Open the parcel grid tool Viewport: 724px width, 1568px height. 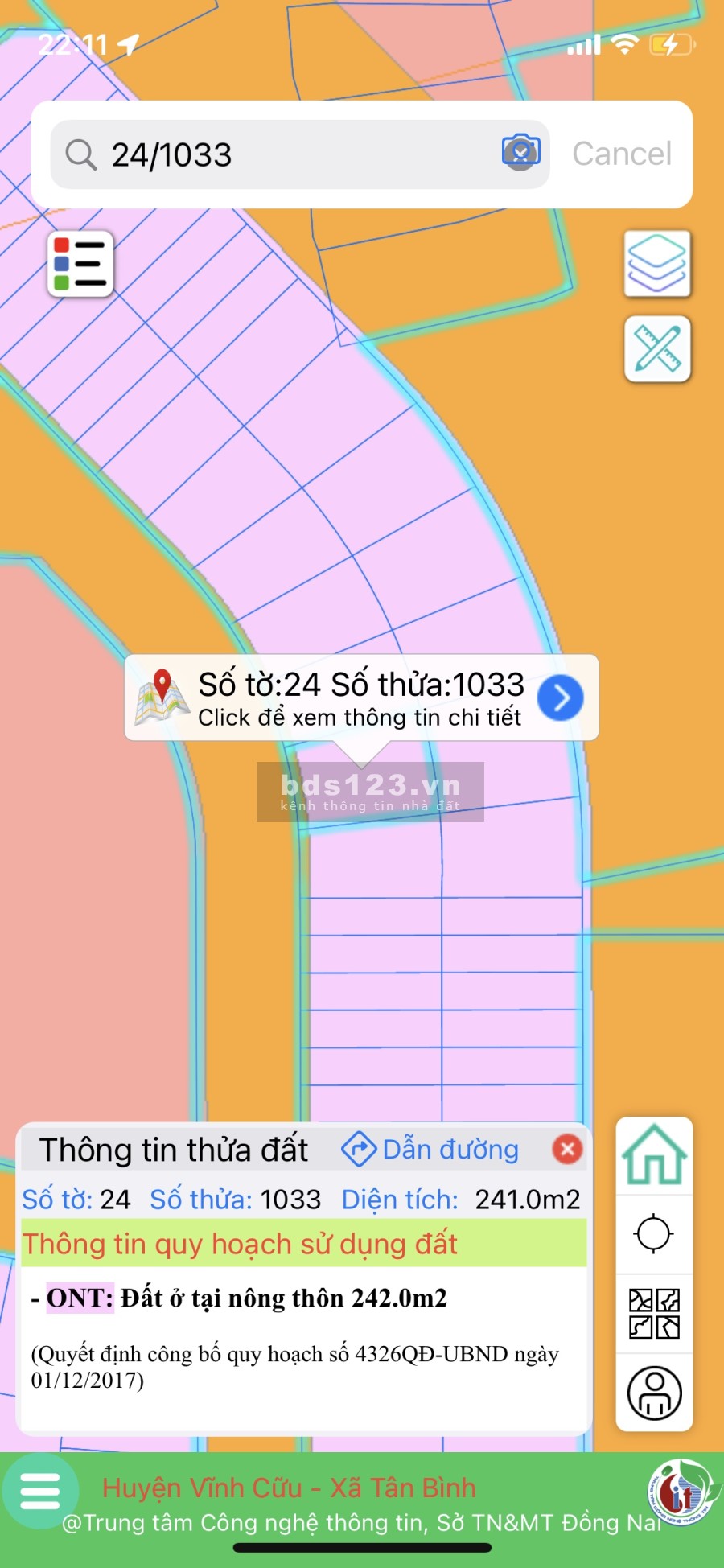(x=654, y=1314)
